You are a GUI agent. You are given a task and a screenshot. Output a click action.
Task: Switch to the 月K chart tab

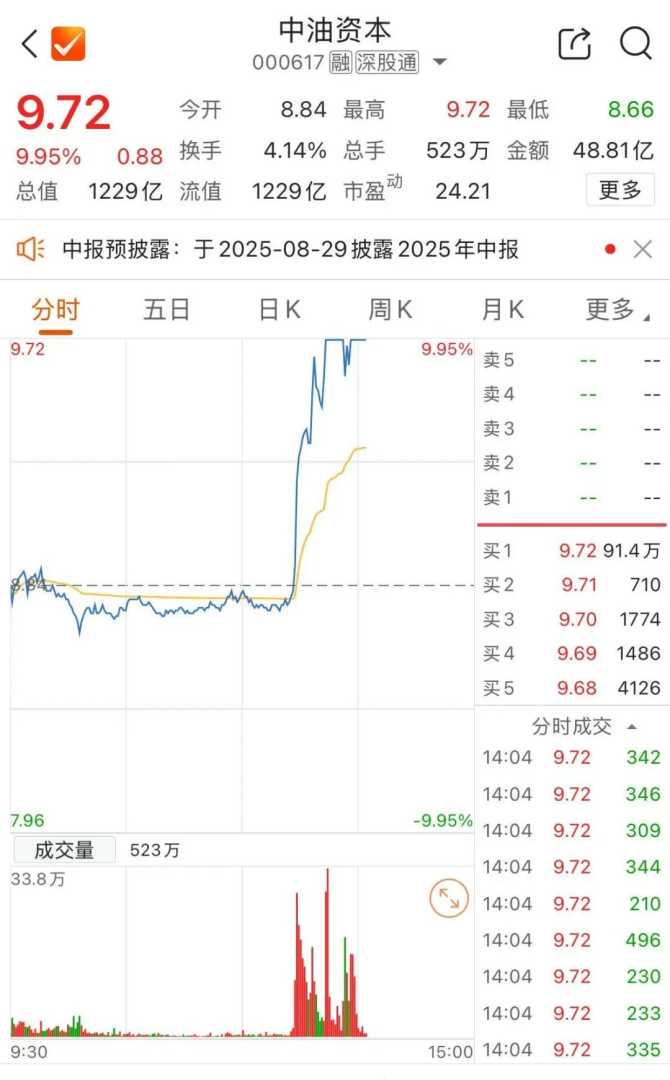pos(502,310)
